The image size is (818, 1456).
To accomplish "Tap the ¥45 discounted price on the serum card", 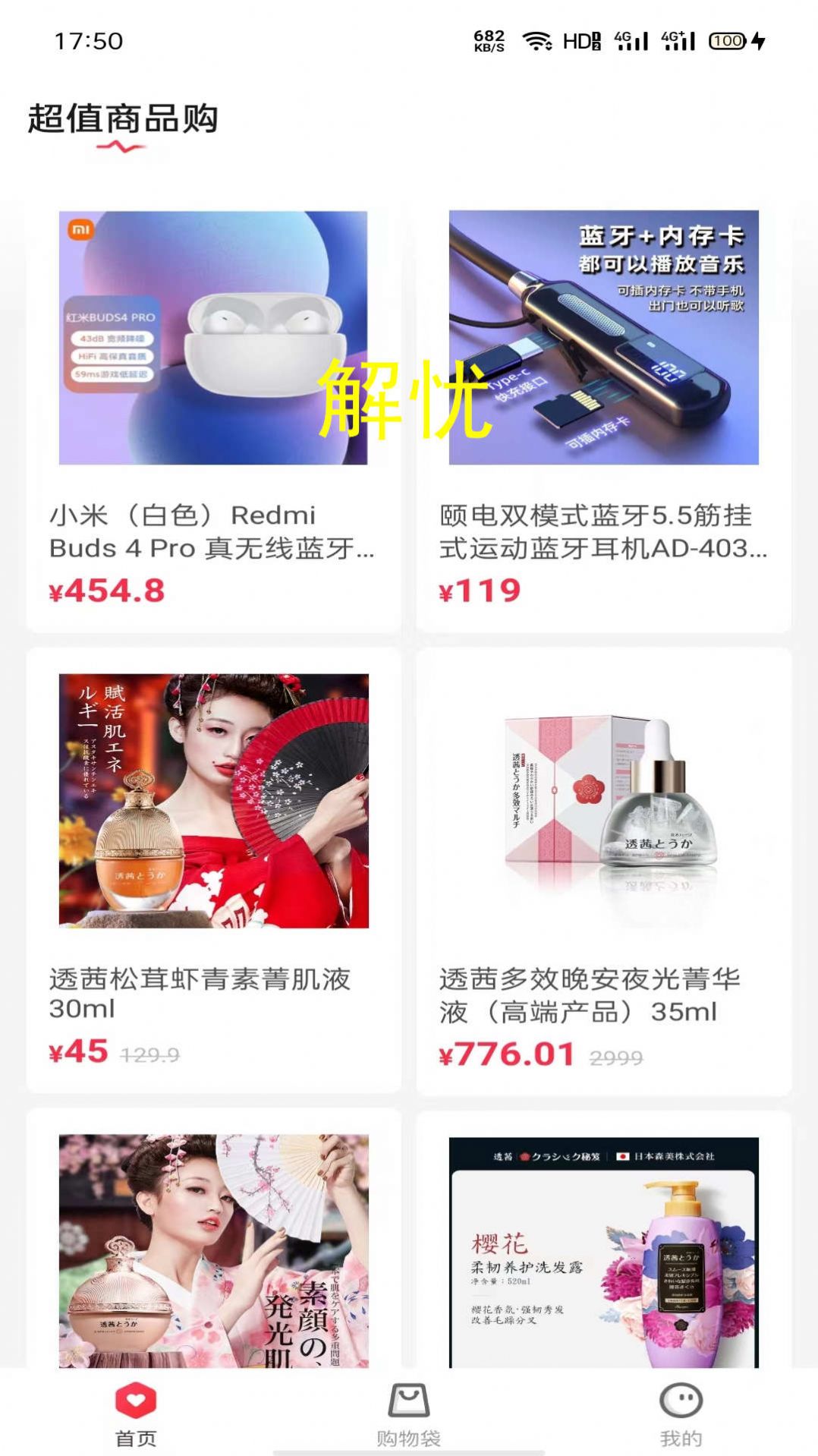I will 80,1054.
